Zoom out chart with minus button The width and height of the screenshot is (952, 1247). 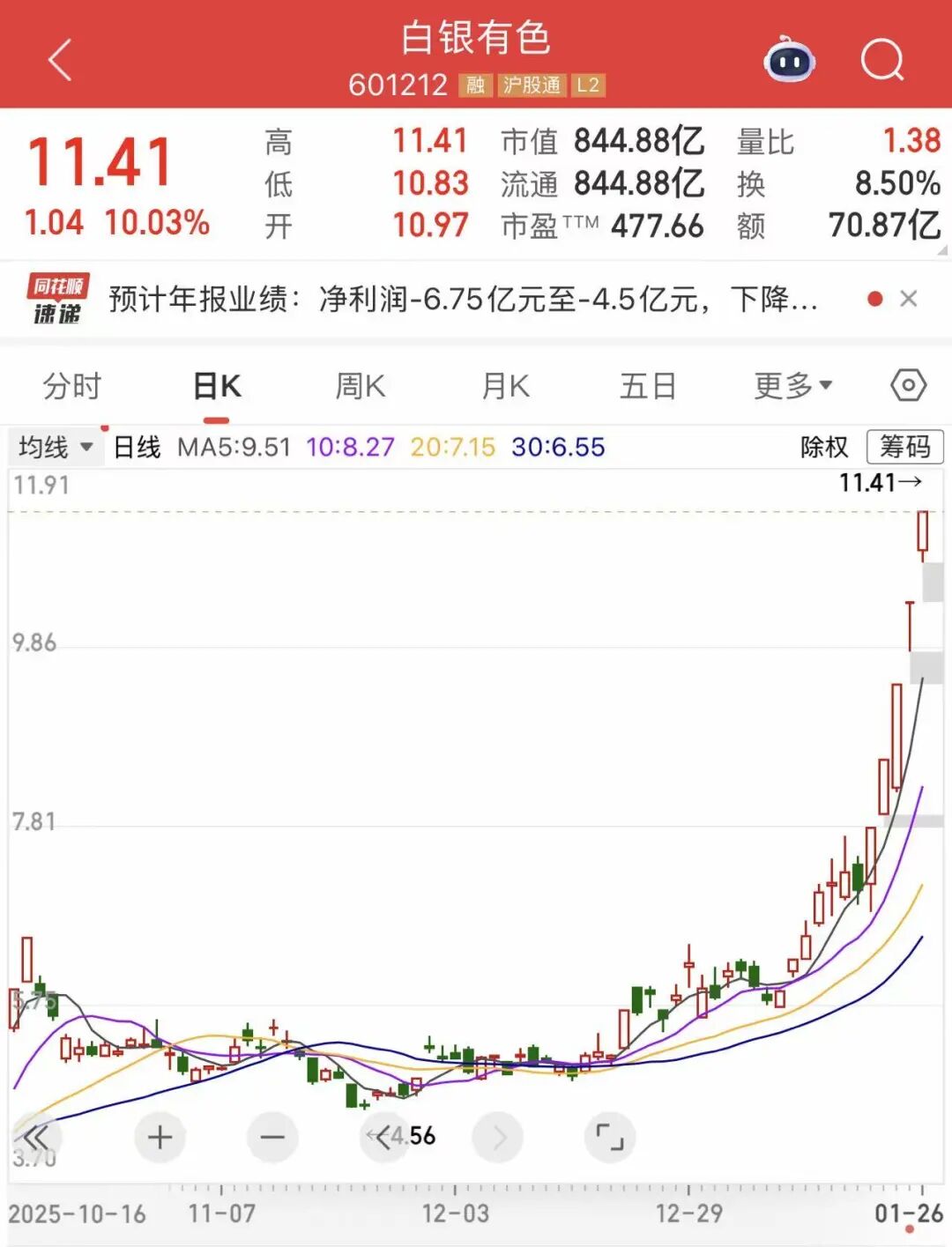(272, 1138)
